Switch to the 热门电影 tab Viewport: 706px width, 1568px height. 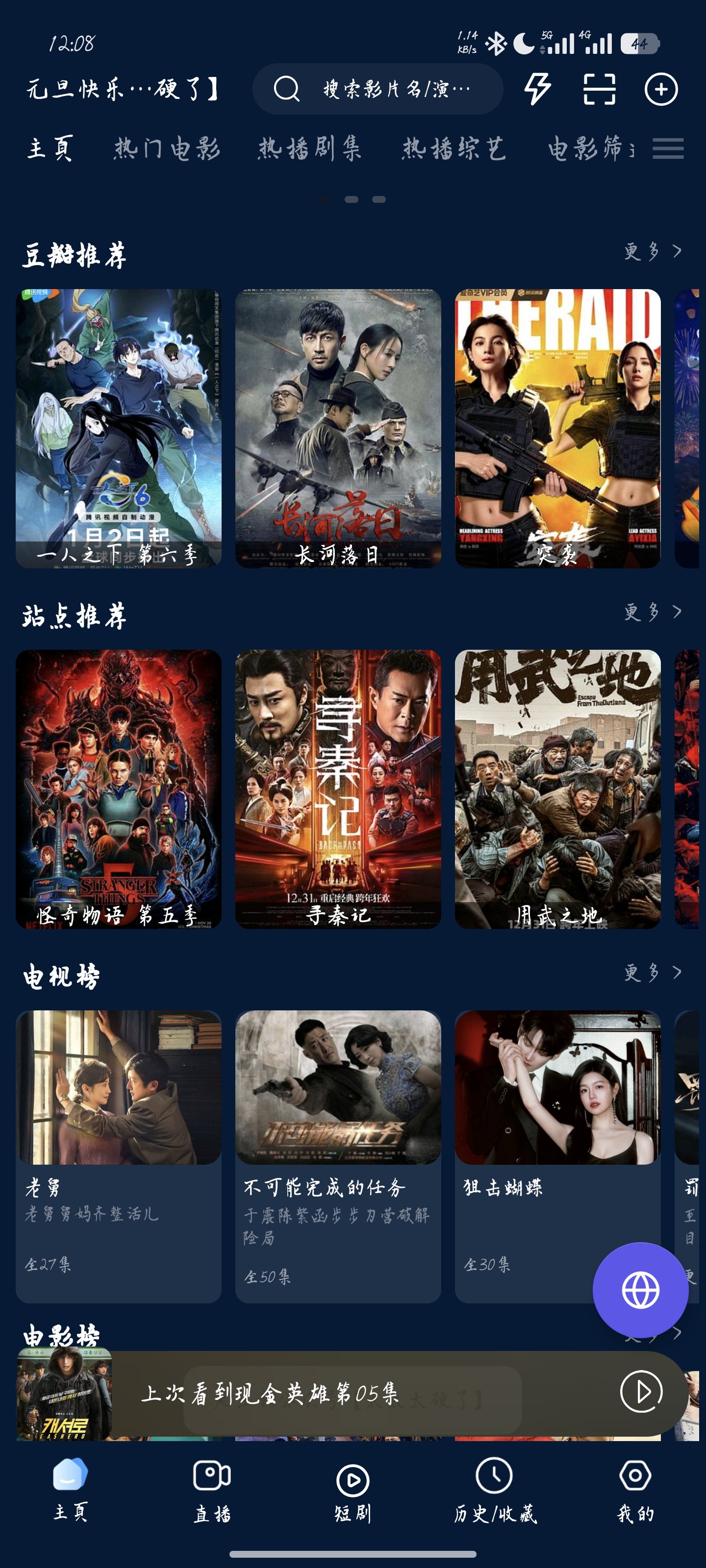[x=167, y=148]
